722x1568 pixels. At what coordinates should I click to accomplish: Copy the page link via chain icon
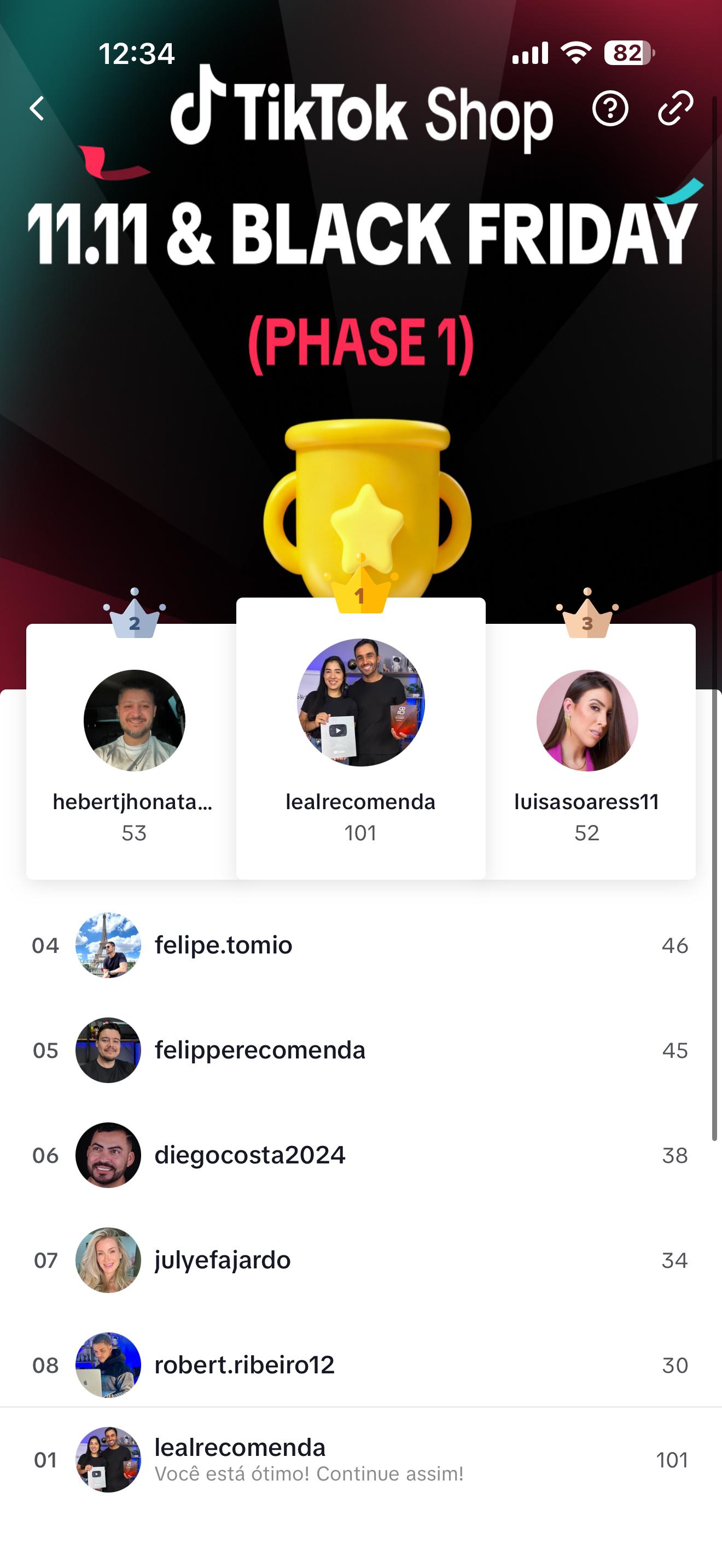tap(675, 109)
